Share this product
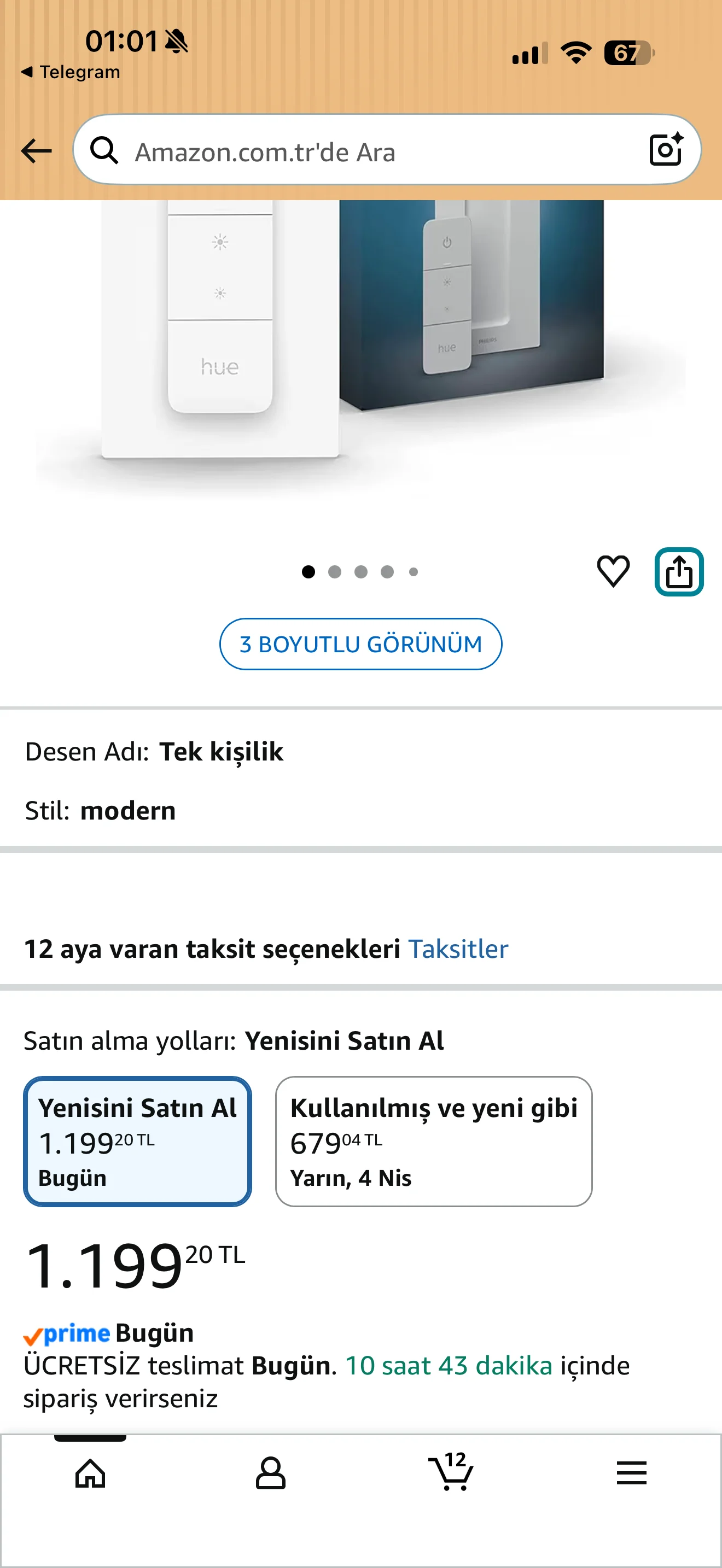This screenshot has height=1568, width=722. pyautogui.click(x=679, y=571)
